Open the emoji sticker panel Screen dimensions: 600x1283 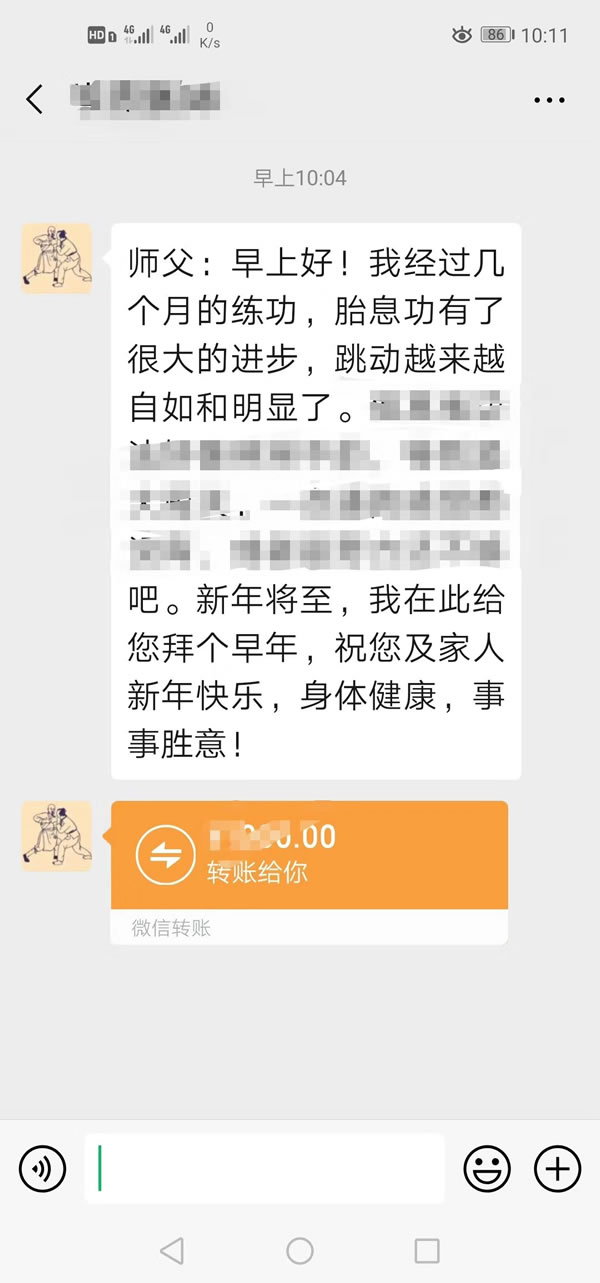[x=487, y=1168]
